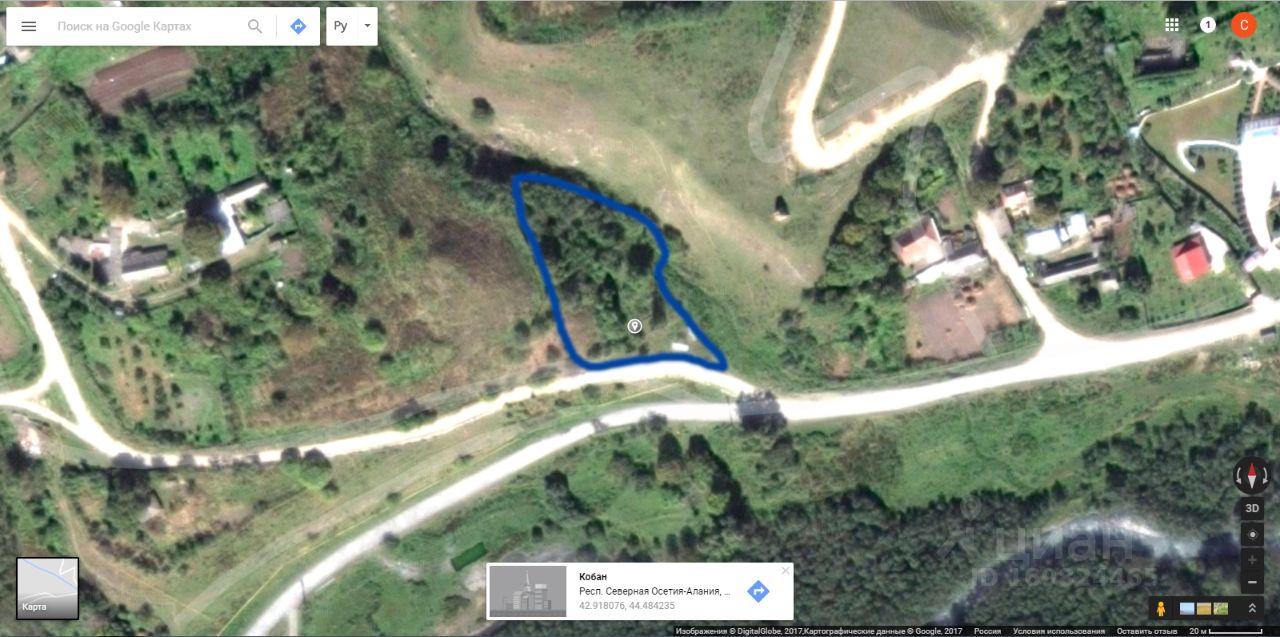Image resolution: width=1280 pixels, height=637 pixels.
Task: Get directions to Кобан
Action: (758, 591)
